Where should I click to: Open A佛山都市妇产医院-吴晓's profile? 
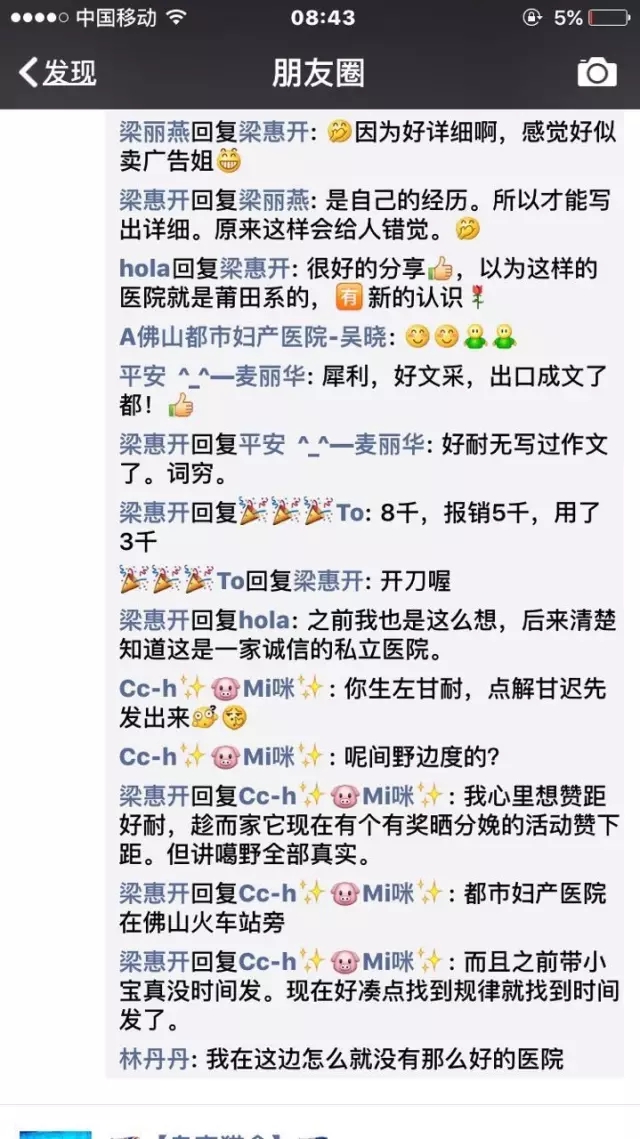[x=255, y=338]
